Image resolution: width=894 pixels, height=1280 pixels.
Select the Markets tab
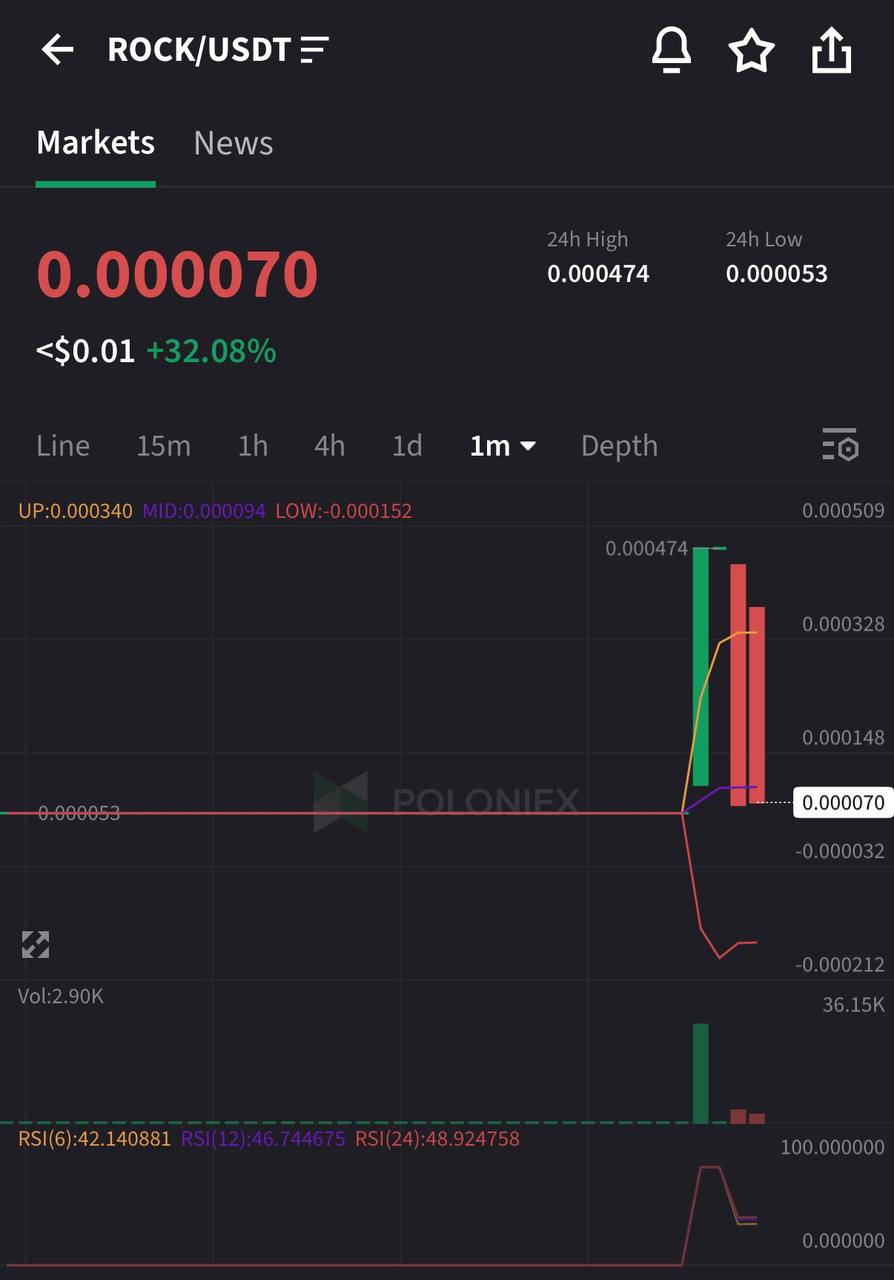click(96, 143)
